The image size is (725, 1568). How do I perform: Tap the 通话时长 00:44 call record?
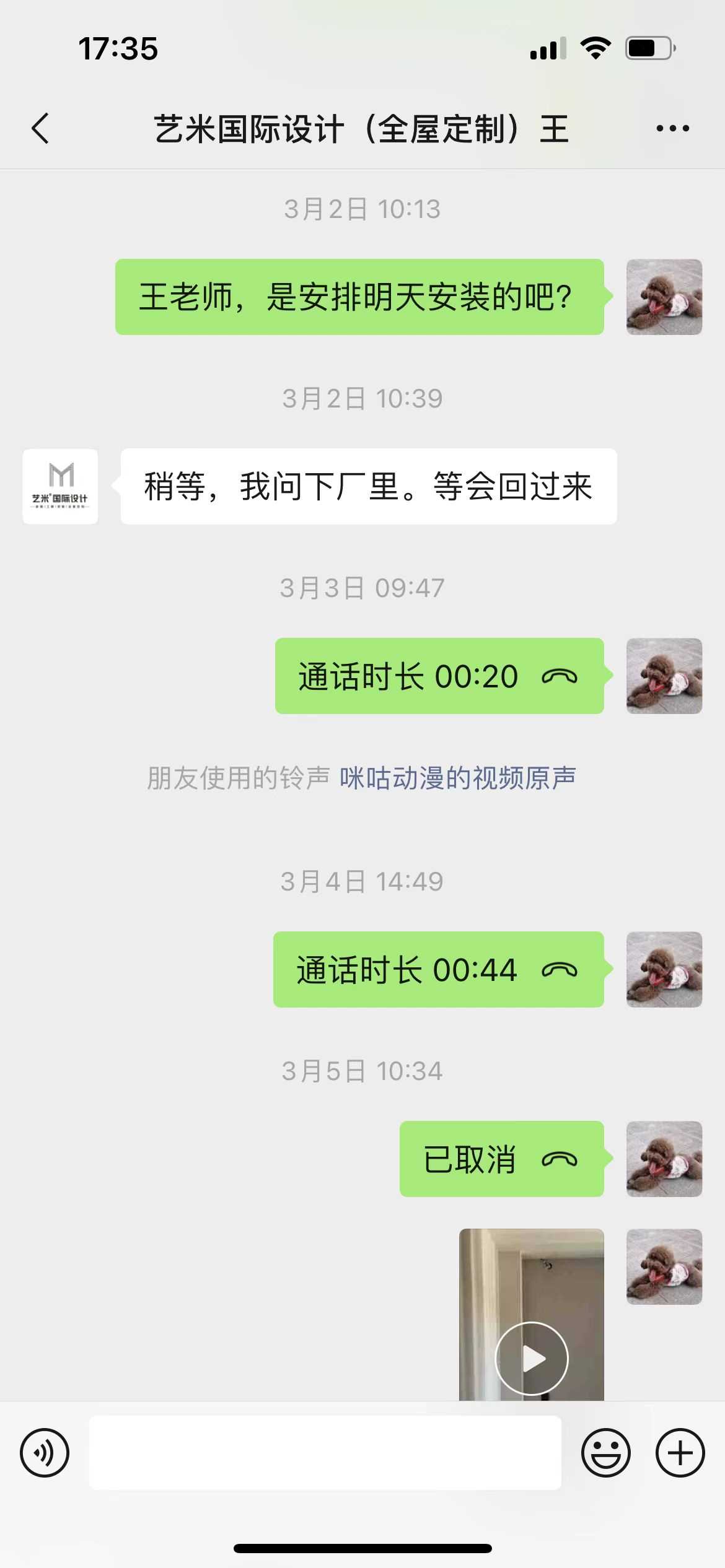pyautogui.click(x=437, y=969)
